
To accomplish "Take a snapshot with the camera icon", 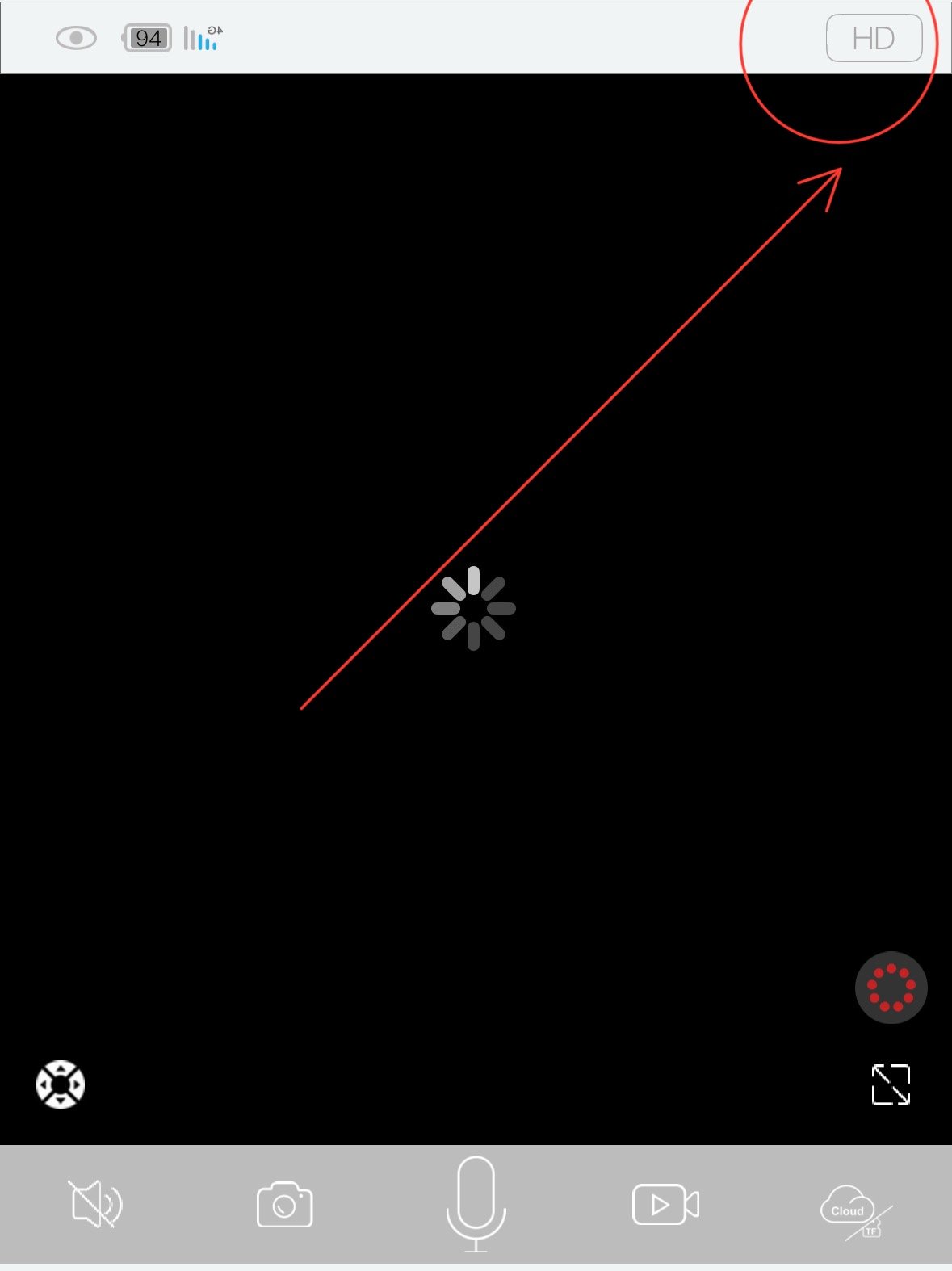I will (x=284, y=1205).
